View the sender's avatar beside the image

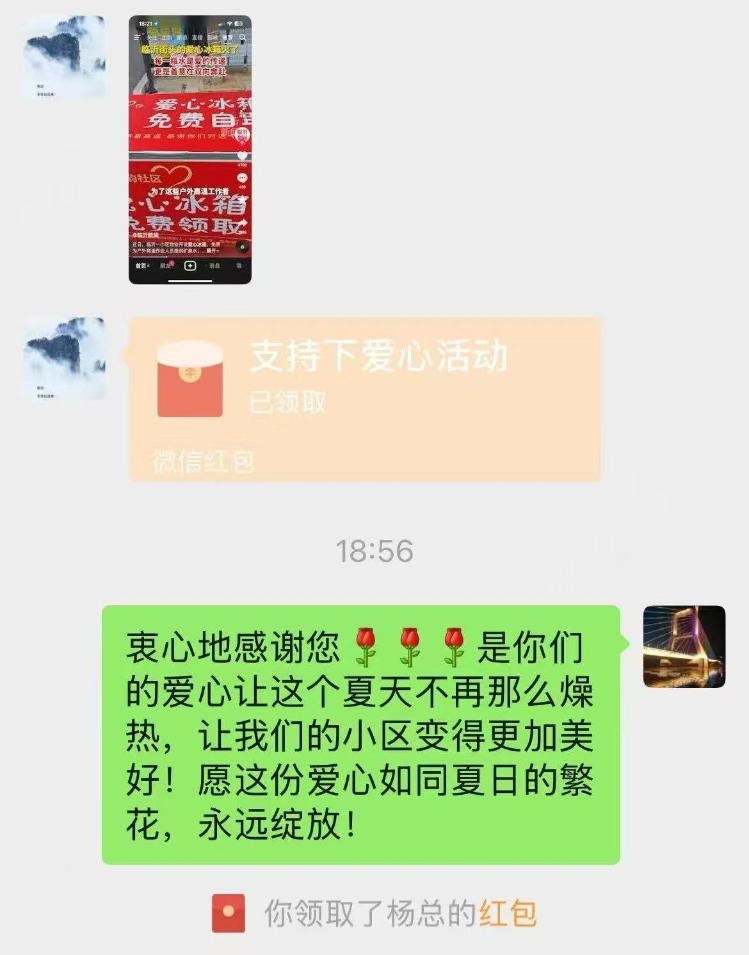click(65, 57)
